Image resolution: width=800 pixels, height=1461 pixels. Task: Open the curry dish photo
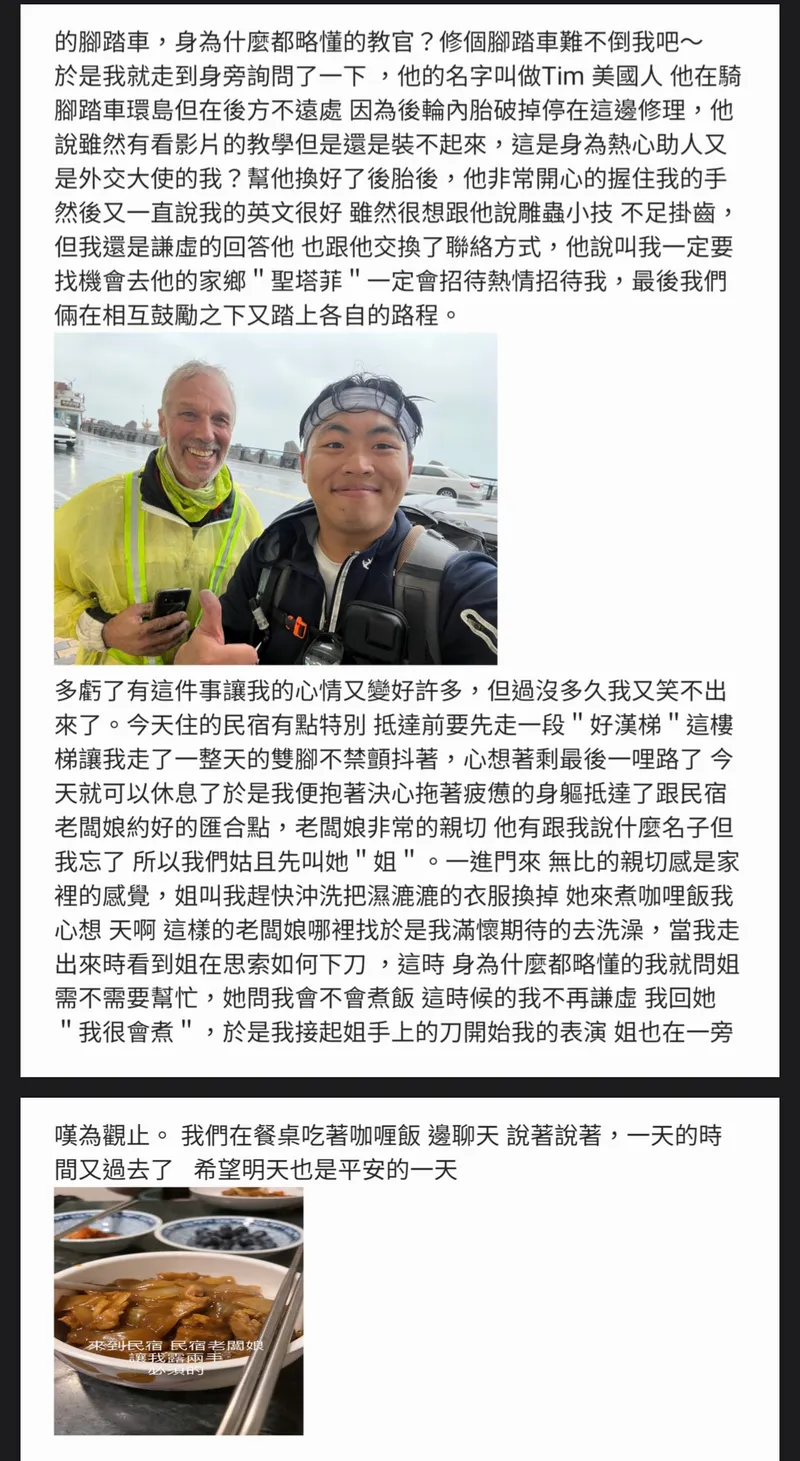[x=178, y=1310]
